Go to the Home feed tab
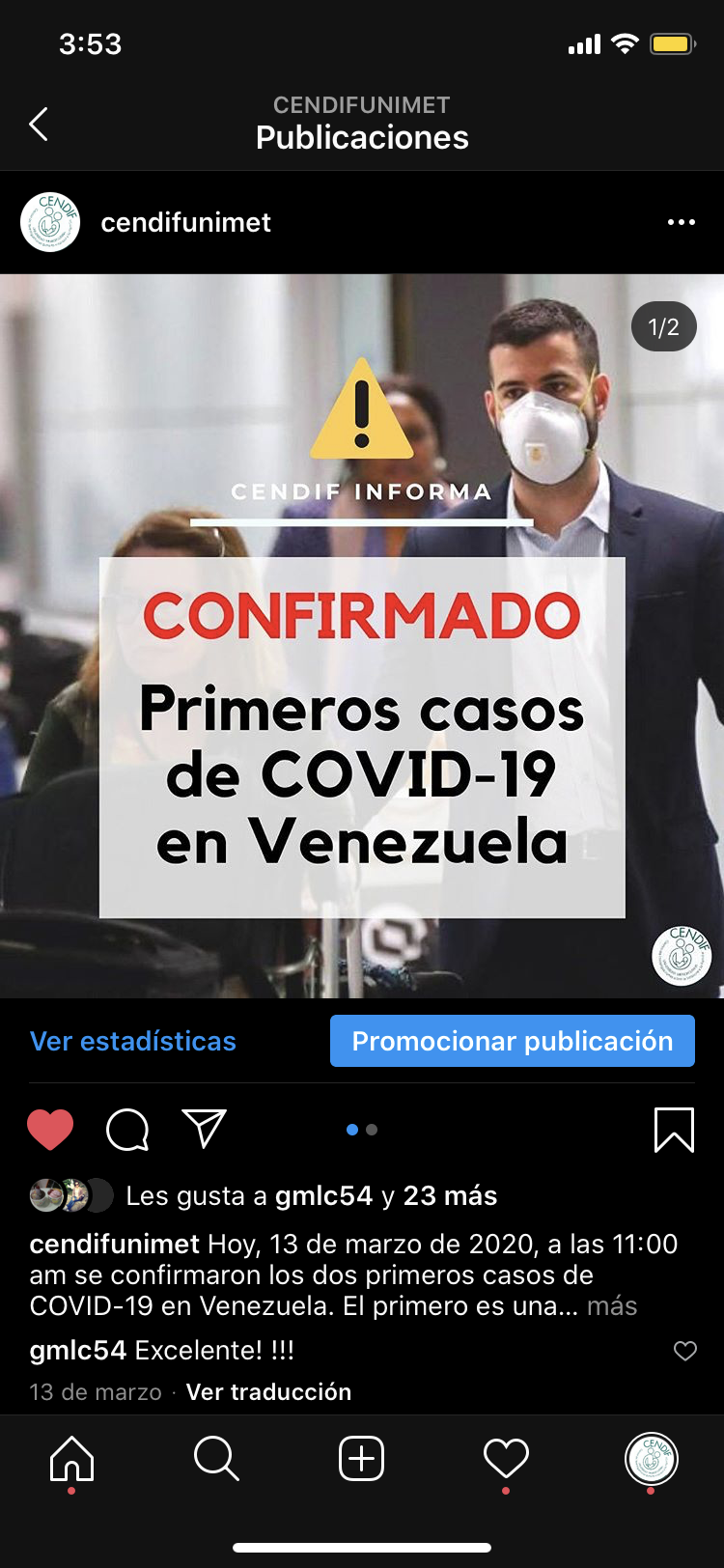The width and height of the screenshot is (724, 1568). point(72,1458)
